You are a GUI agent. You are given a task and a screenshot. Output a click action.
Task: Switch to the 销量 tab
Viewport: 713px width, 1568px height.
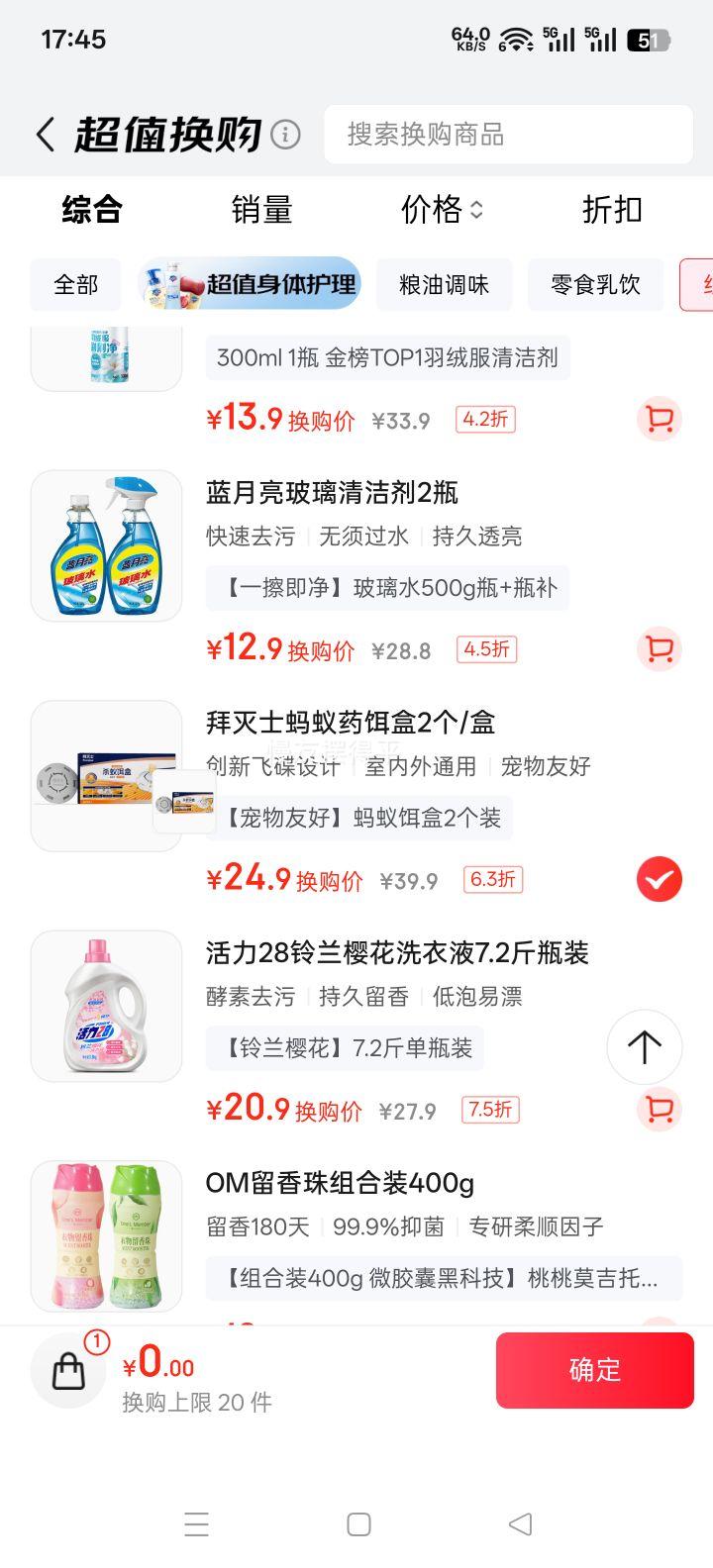click(x=261, y=210)
